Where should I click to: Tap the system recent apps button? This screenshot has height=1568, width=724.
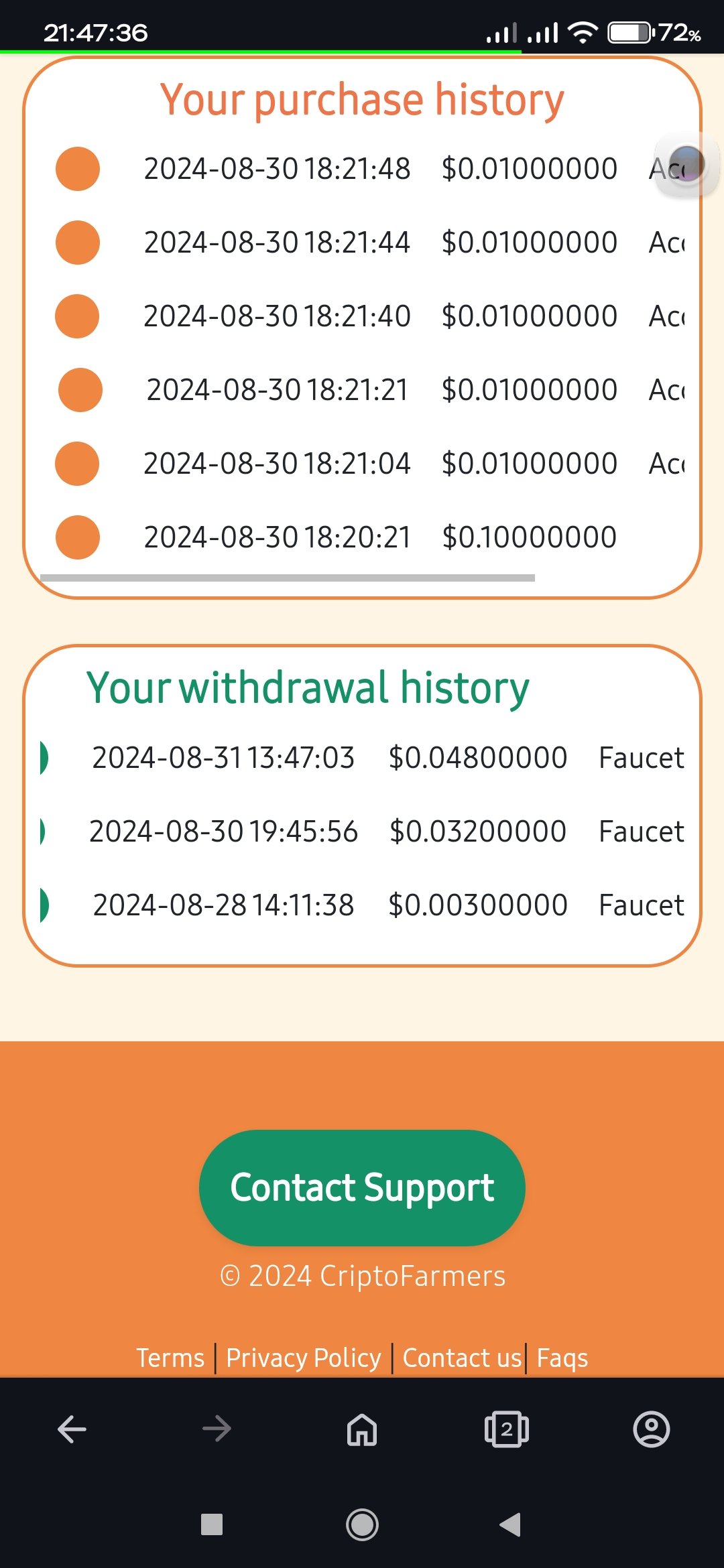(212, 1524)
